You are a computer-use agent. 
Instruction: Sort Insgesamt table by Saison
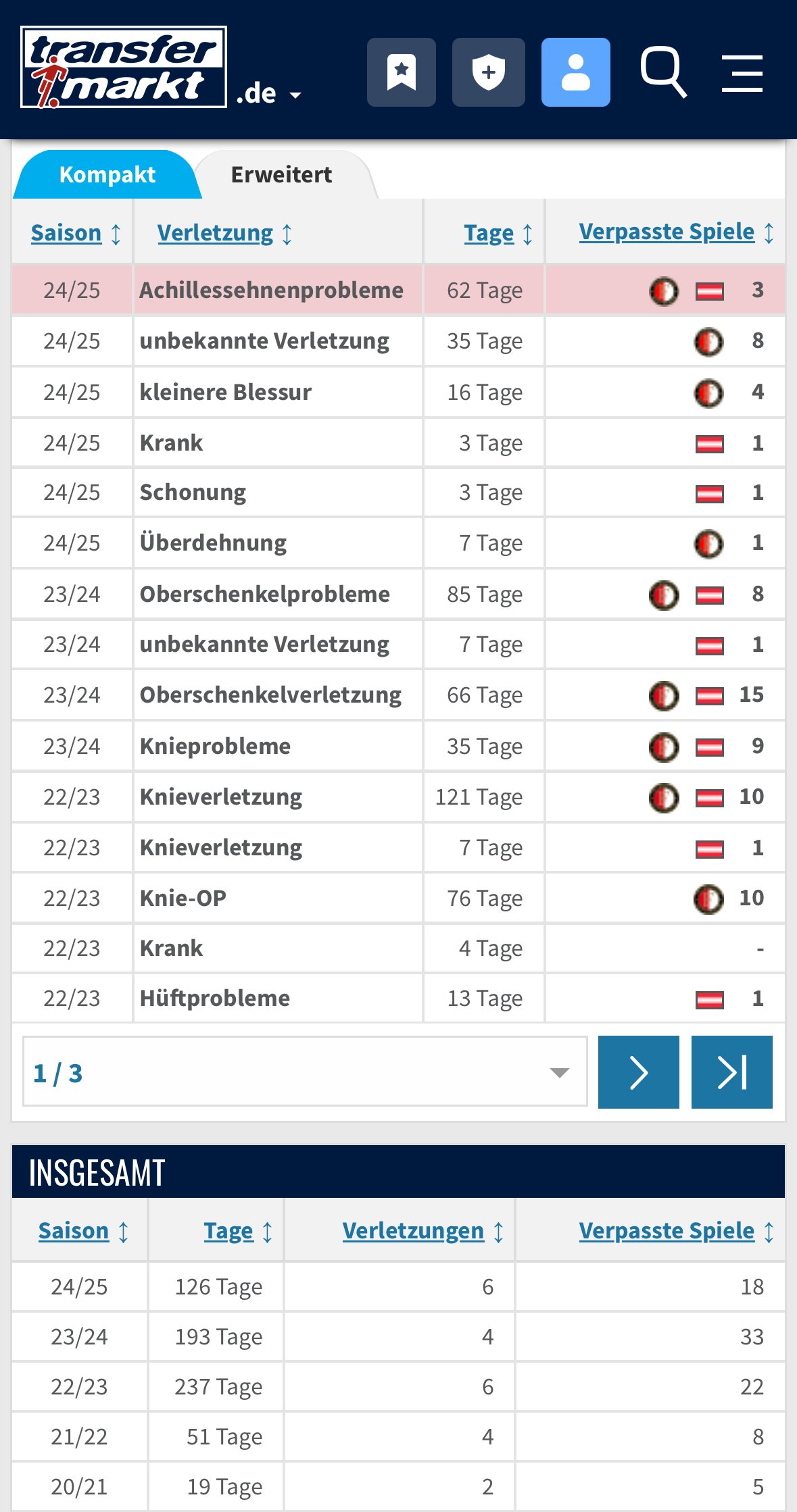[83, 1231]
